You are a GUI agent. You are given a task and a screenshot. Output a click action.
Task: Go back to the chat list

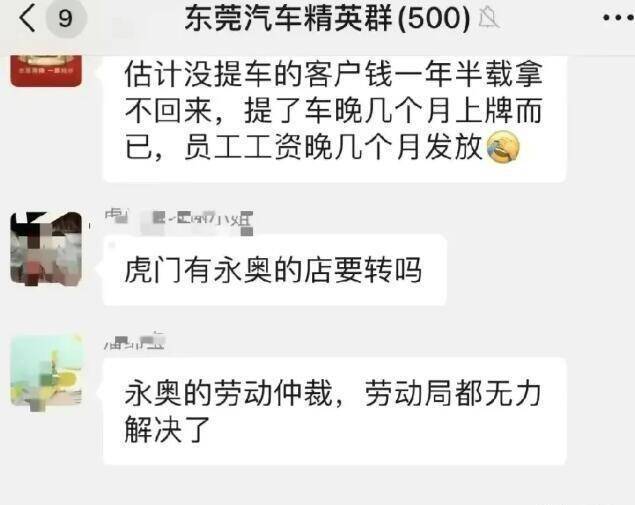coord(28,17)
